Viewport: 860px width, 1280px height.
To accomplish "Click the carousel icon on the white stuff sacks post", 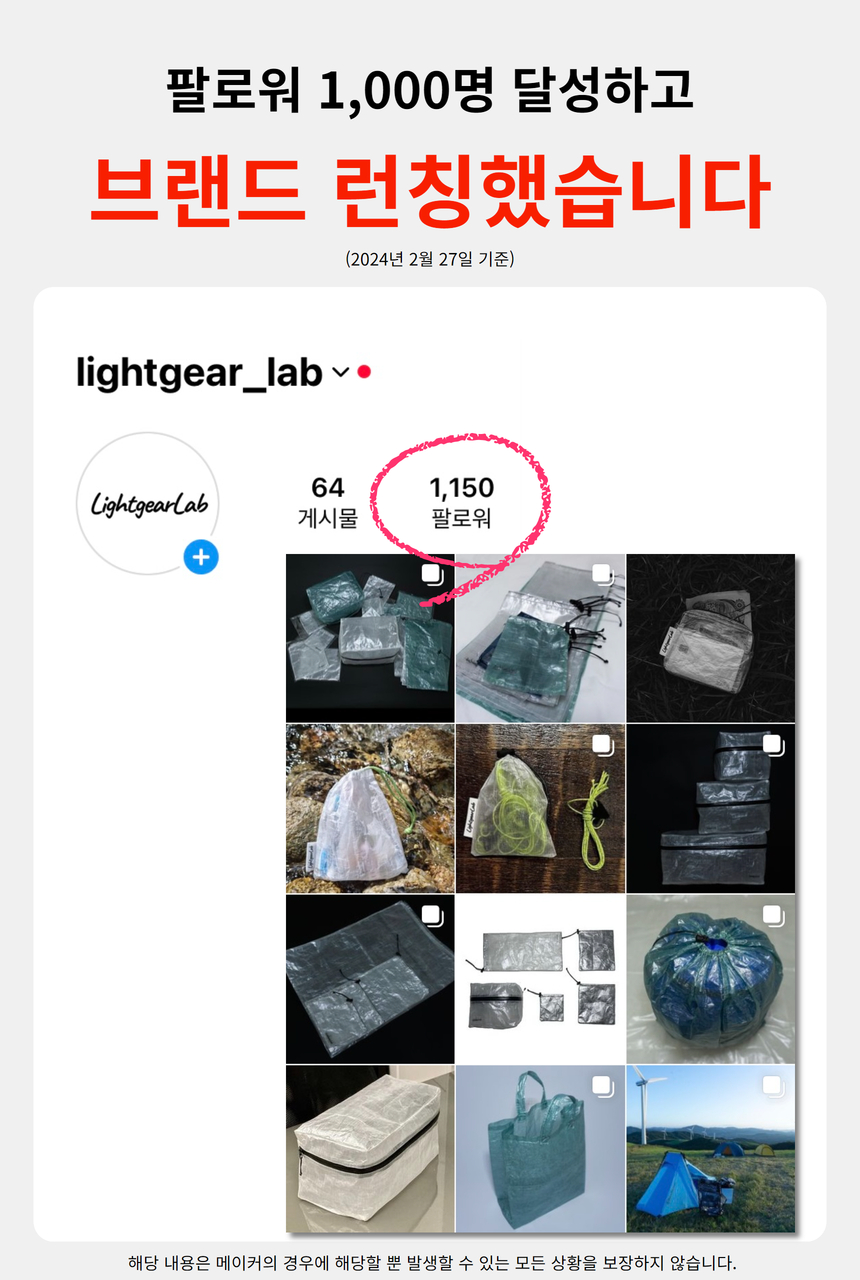I will click(x=433, y=572).
